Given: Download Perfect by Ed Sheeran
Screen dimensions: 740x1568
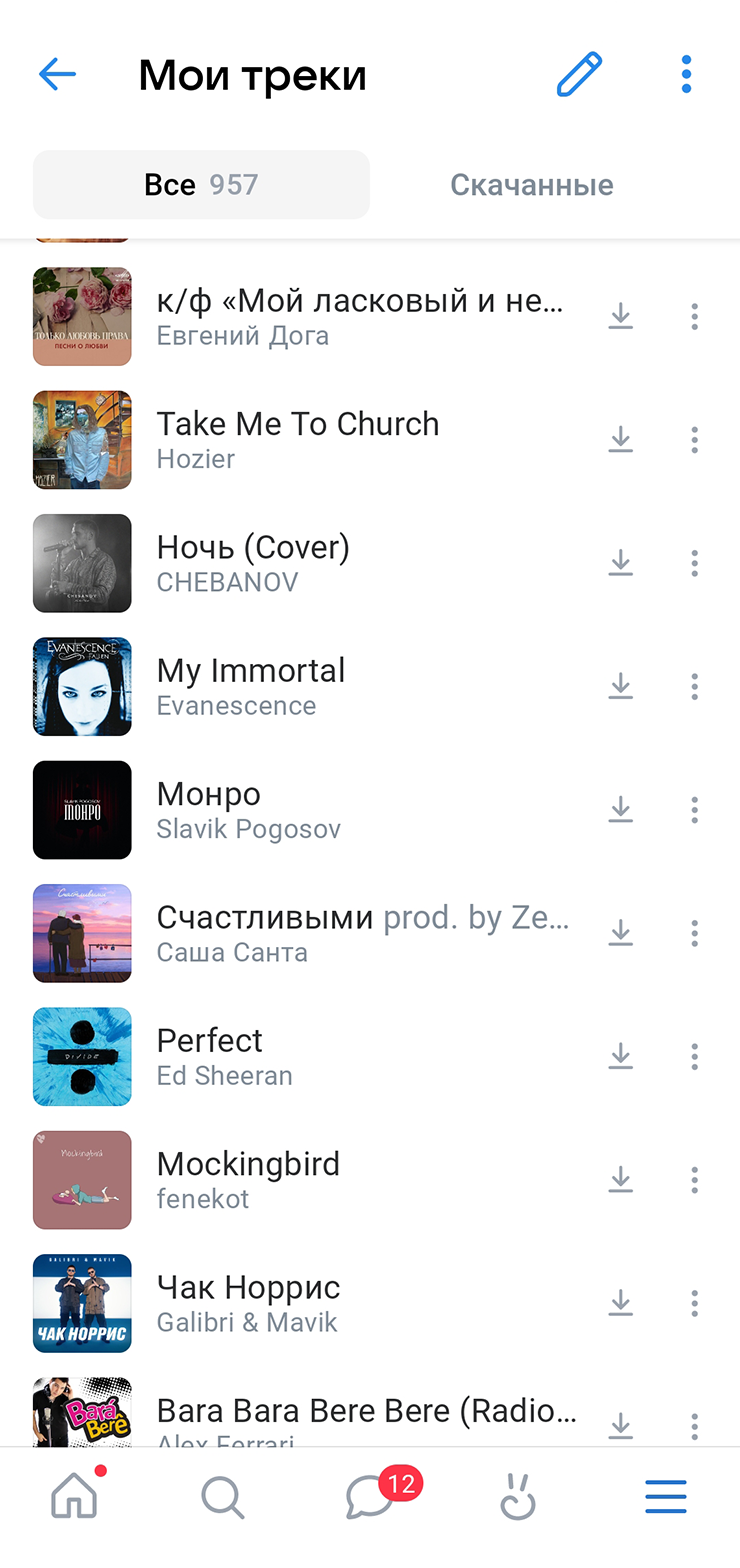Looking at the screenshot, I should (621, 1056).
